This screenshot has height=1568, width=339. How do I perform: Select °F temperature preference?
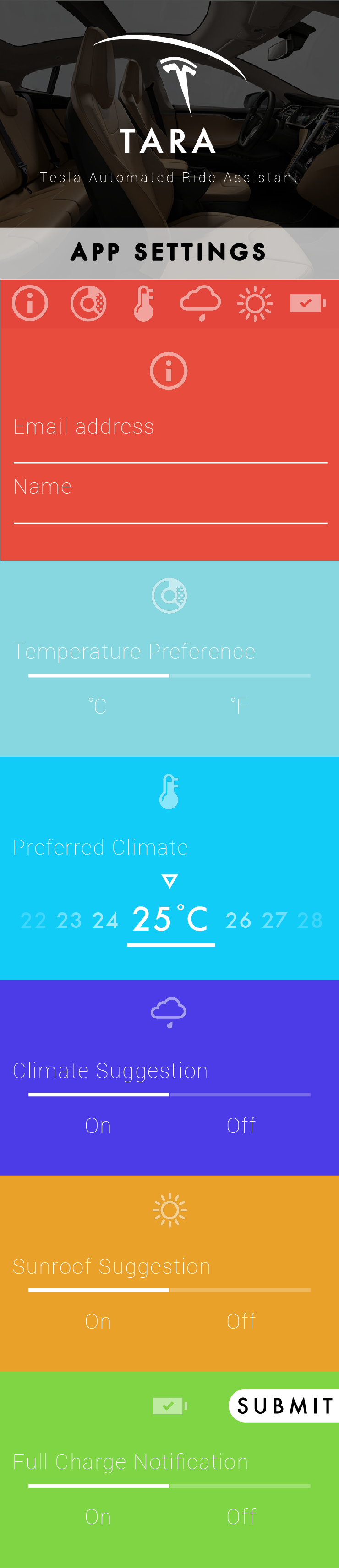click(239, 706)
